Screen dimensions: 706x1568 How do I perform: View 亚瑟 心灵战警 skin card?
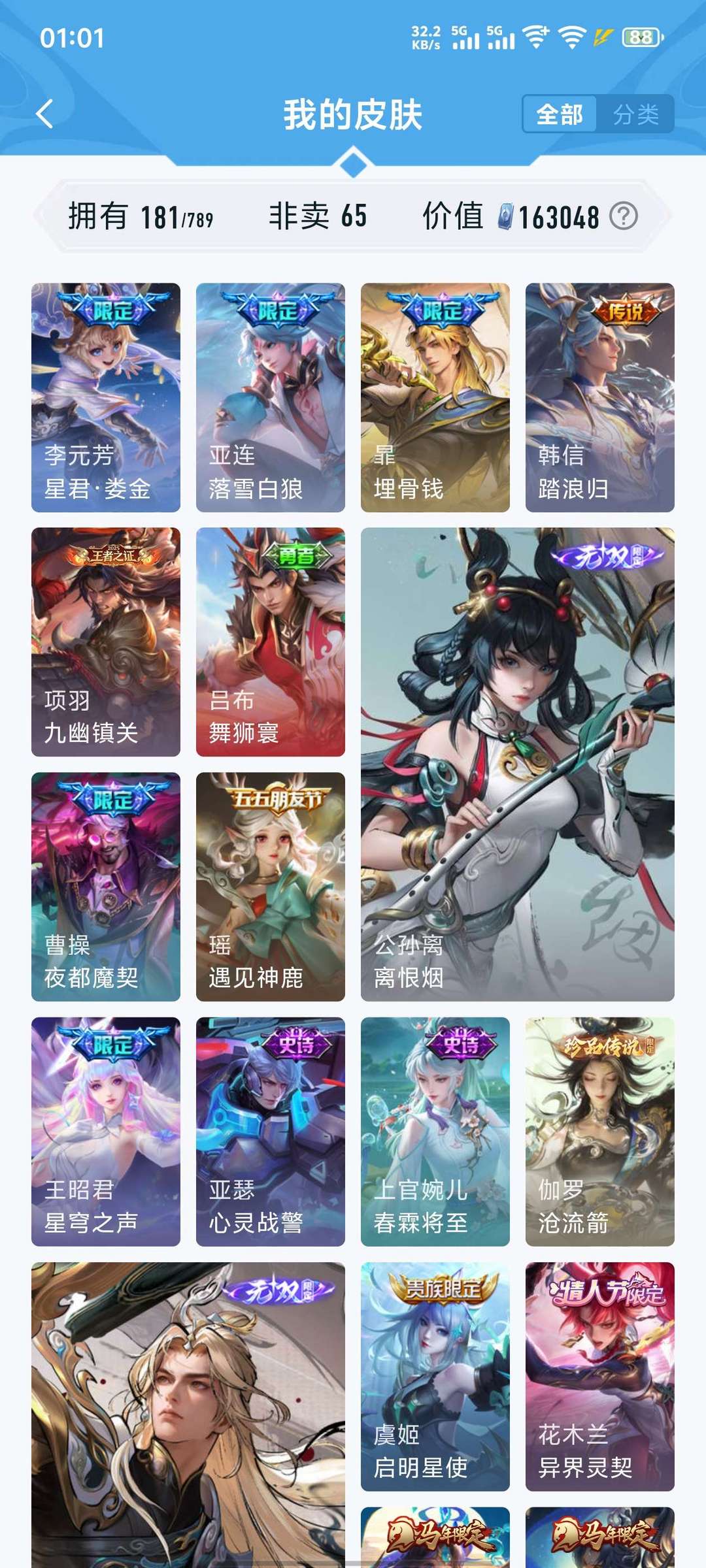[271, 1132]
